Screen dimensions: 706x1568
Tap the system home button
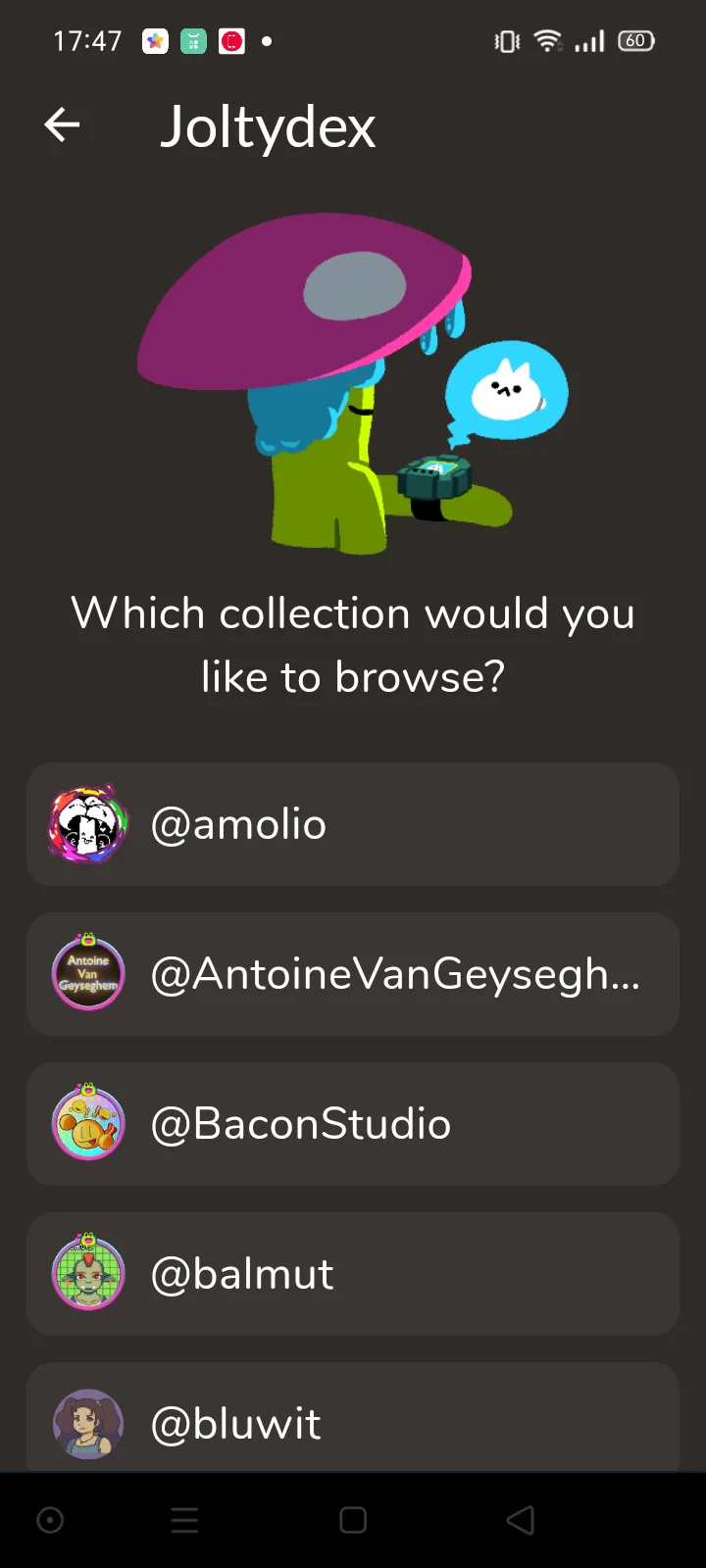coord(353,1520)
